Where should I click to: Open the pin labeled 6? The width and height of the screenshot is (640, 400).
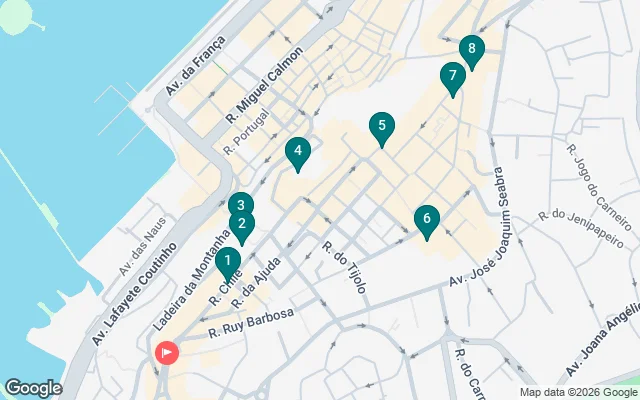pos(427,220)
